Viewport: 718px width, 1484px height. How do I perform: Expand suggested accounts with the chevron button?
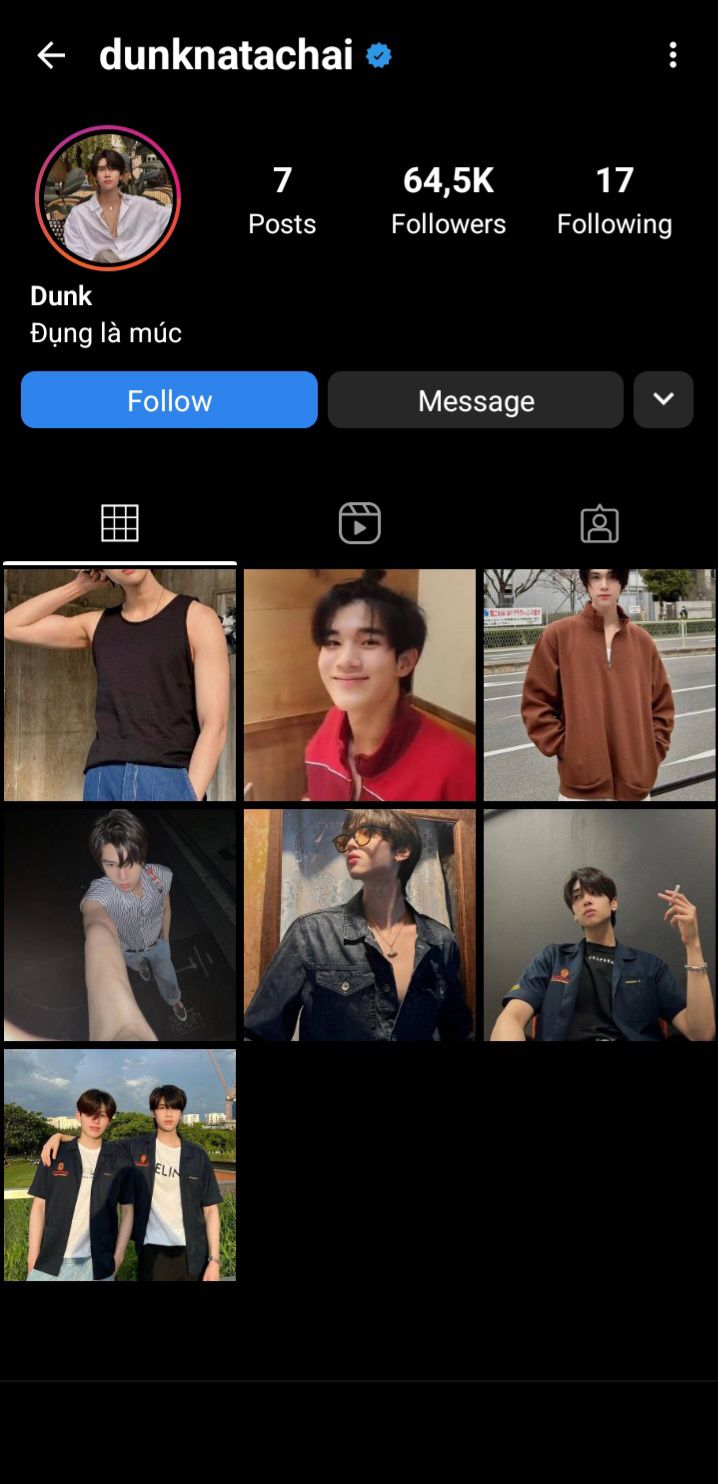663,400
